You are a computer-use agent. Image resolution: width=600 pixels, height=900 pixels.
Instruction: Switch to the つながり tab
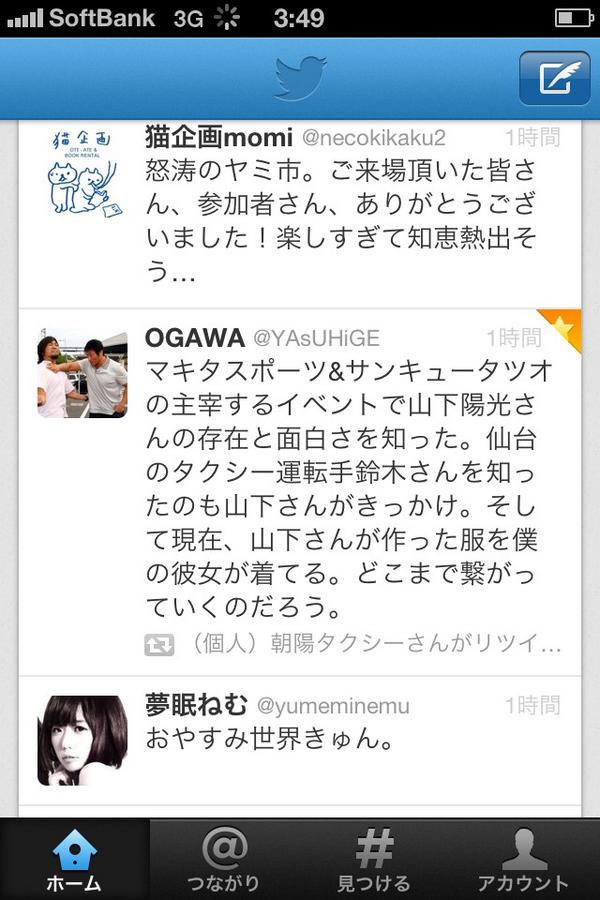click(x=224, y=858)
